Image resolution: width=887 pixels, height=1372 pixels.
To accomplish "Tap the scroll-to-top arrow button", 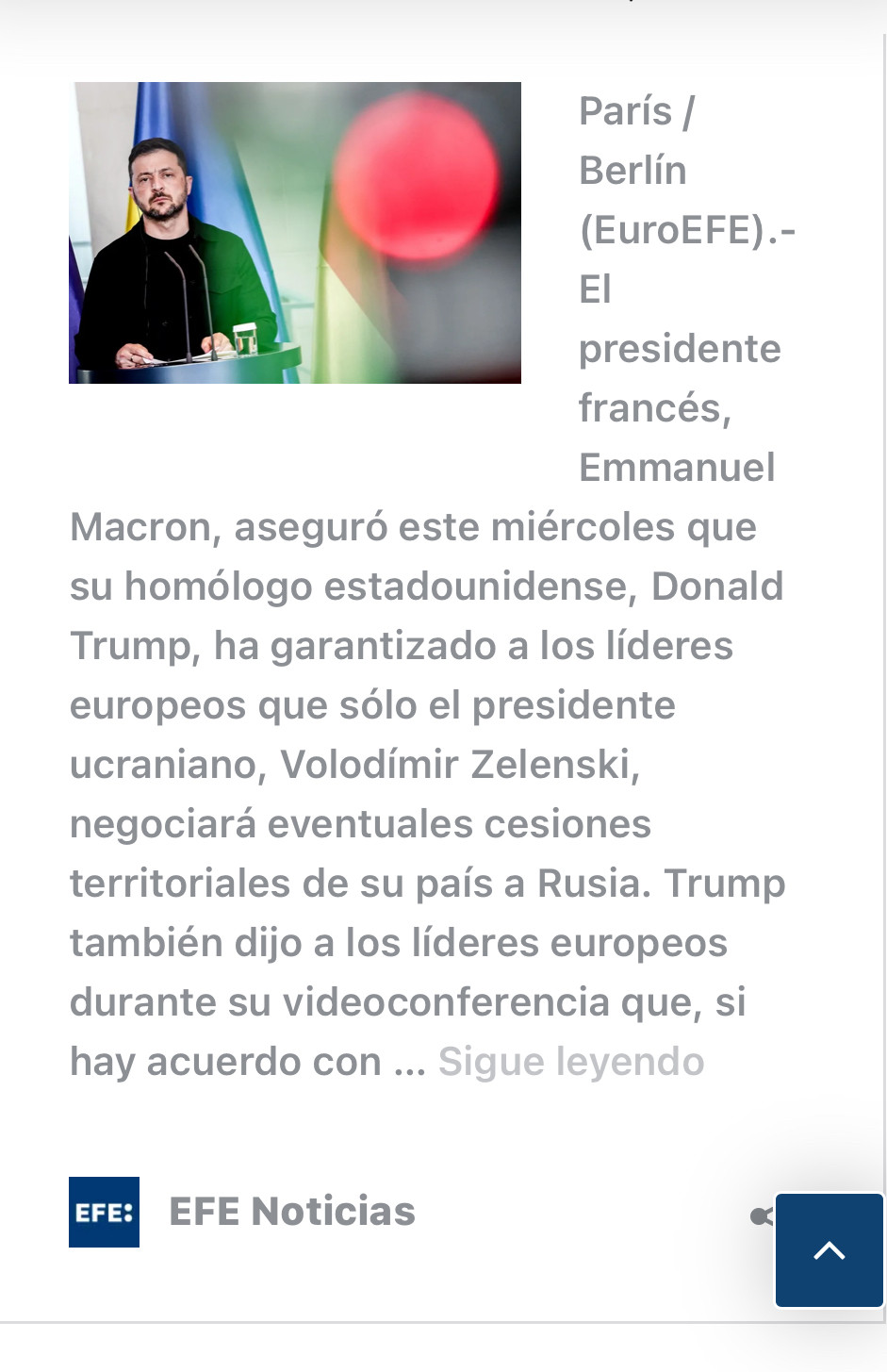I will [x=829, y=1250].
